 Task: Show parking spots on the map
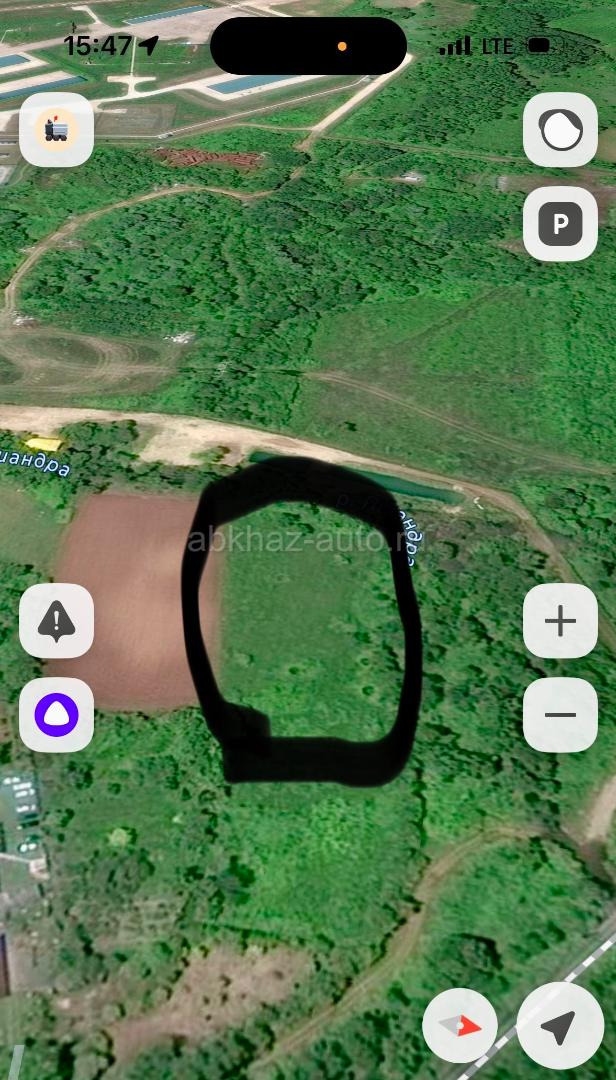coord(560,224)
